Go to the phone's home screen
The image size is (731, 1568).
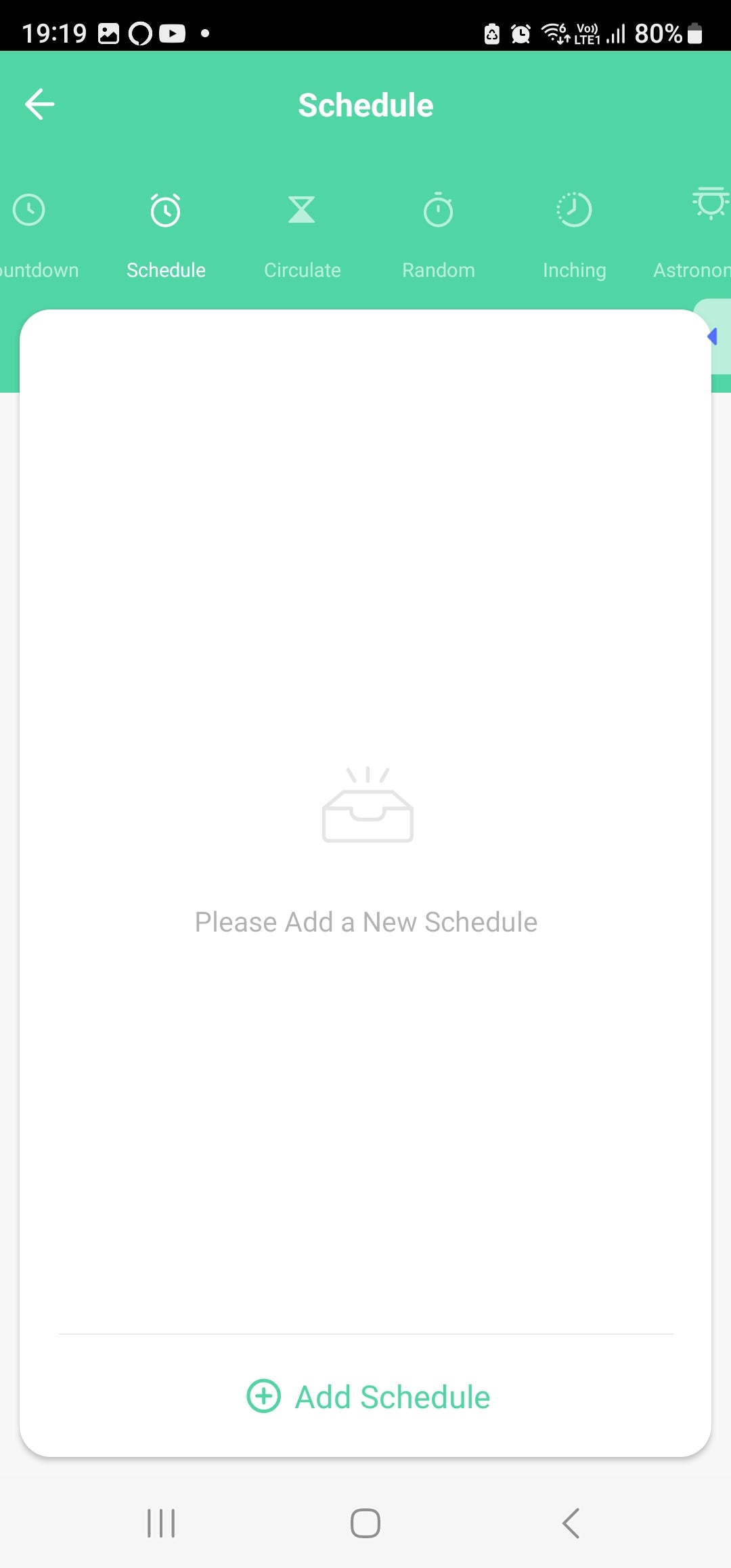tap(365, 1523)
